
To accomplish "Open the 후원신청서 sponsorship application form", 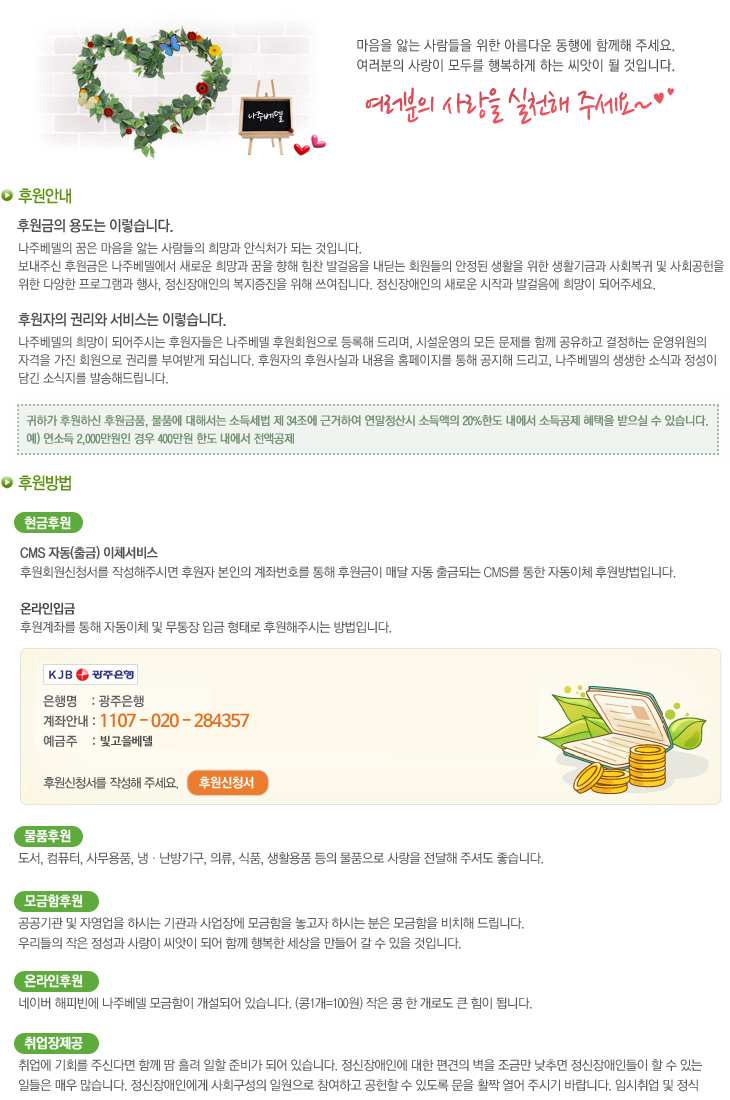I will [x=227, y=782].
